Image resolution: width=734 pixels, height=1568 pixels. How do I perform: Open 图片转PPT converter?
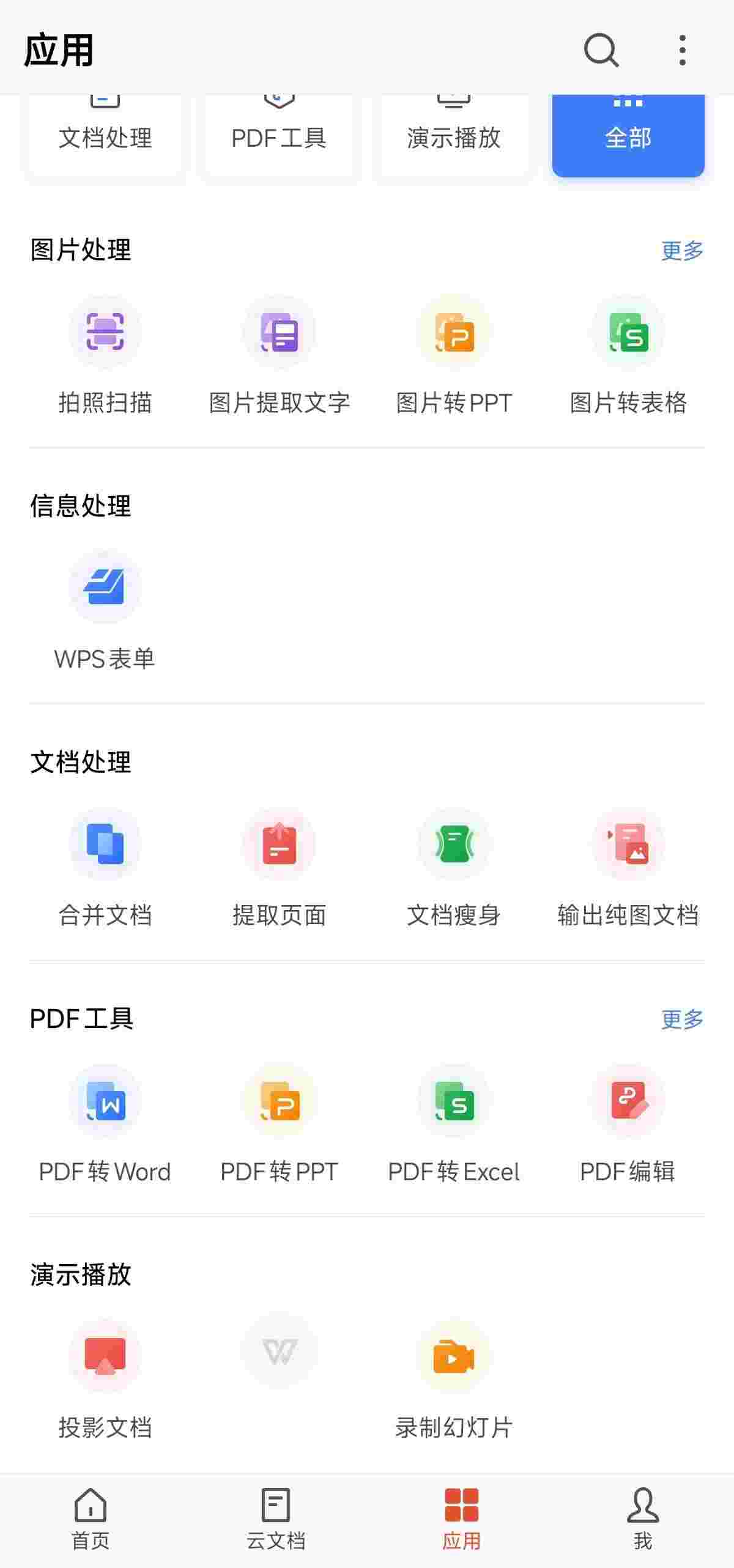coord(453,355)
